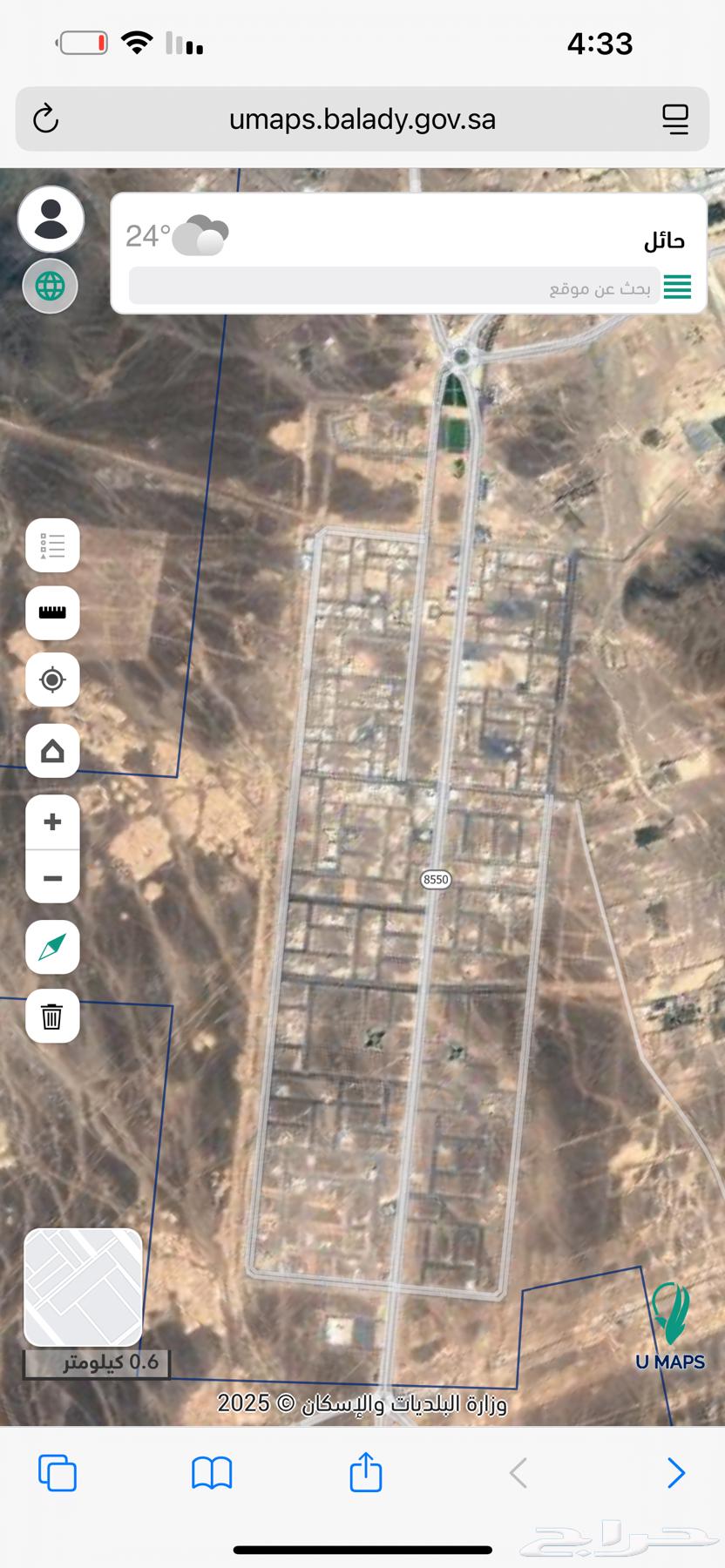Screen dimensions: 725x1568
Task: Tap the green globe language button
Action: [x=51, y=286]
